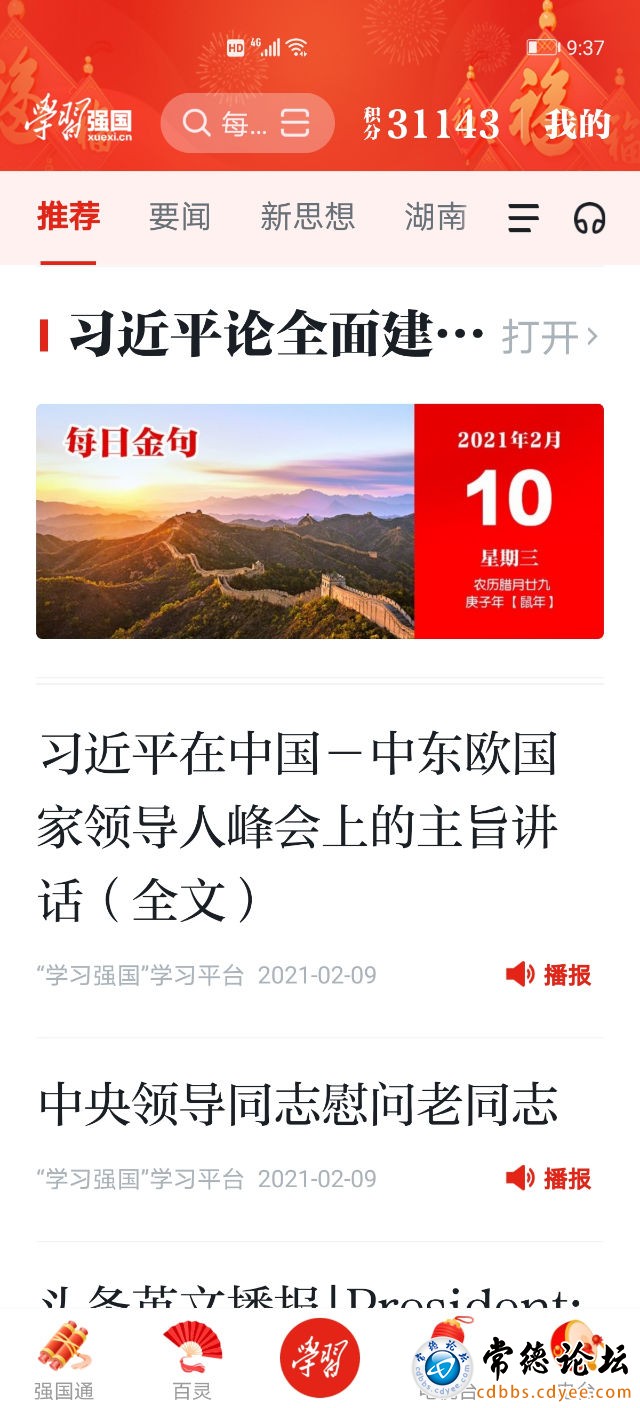The height and width of the screenshot is (1408, 640).
Task: Tap the red 学习 button in the bottom bar
Action: [320, 1357]
